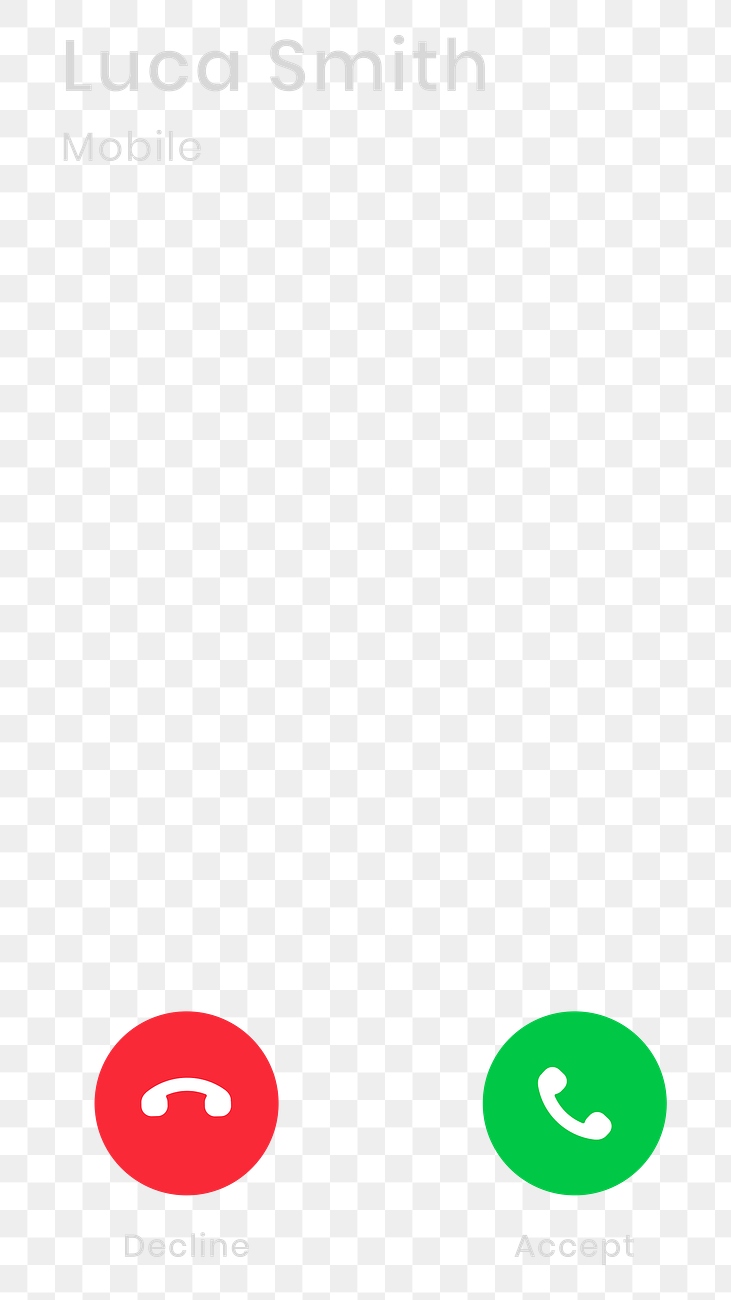Tap Luca Smith to view caller details

(273, 65)
